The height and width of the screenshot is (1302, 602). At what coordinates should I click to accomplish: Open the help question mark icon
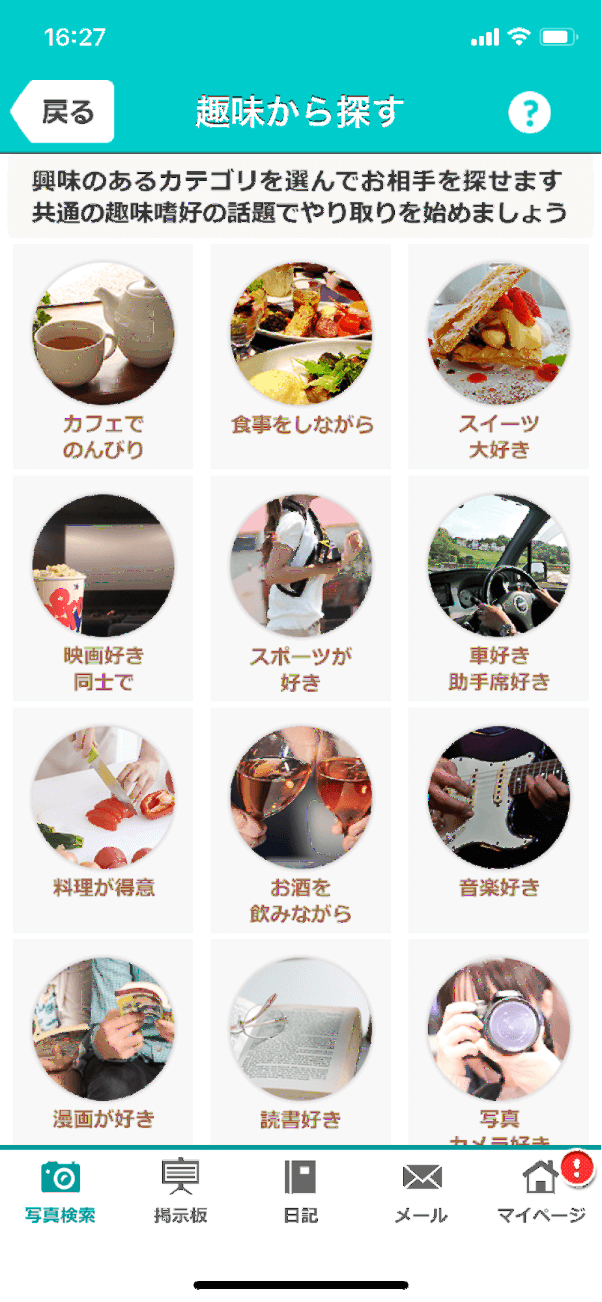tap(529, 113)
